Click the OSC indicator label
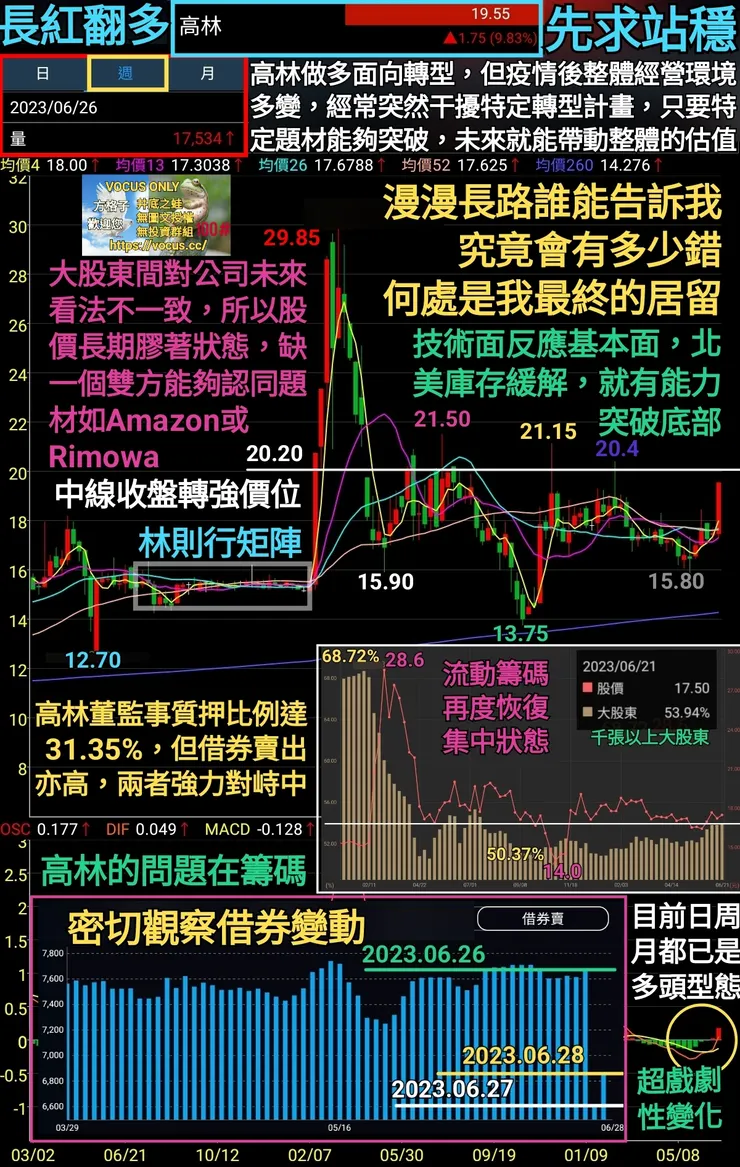This screenshot has width=740, height=1167. pos(14,830)
